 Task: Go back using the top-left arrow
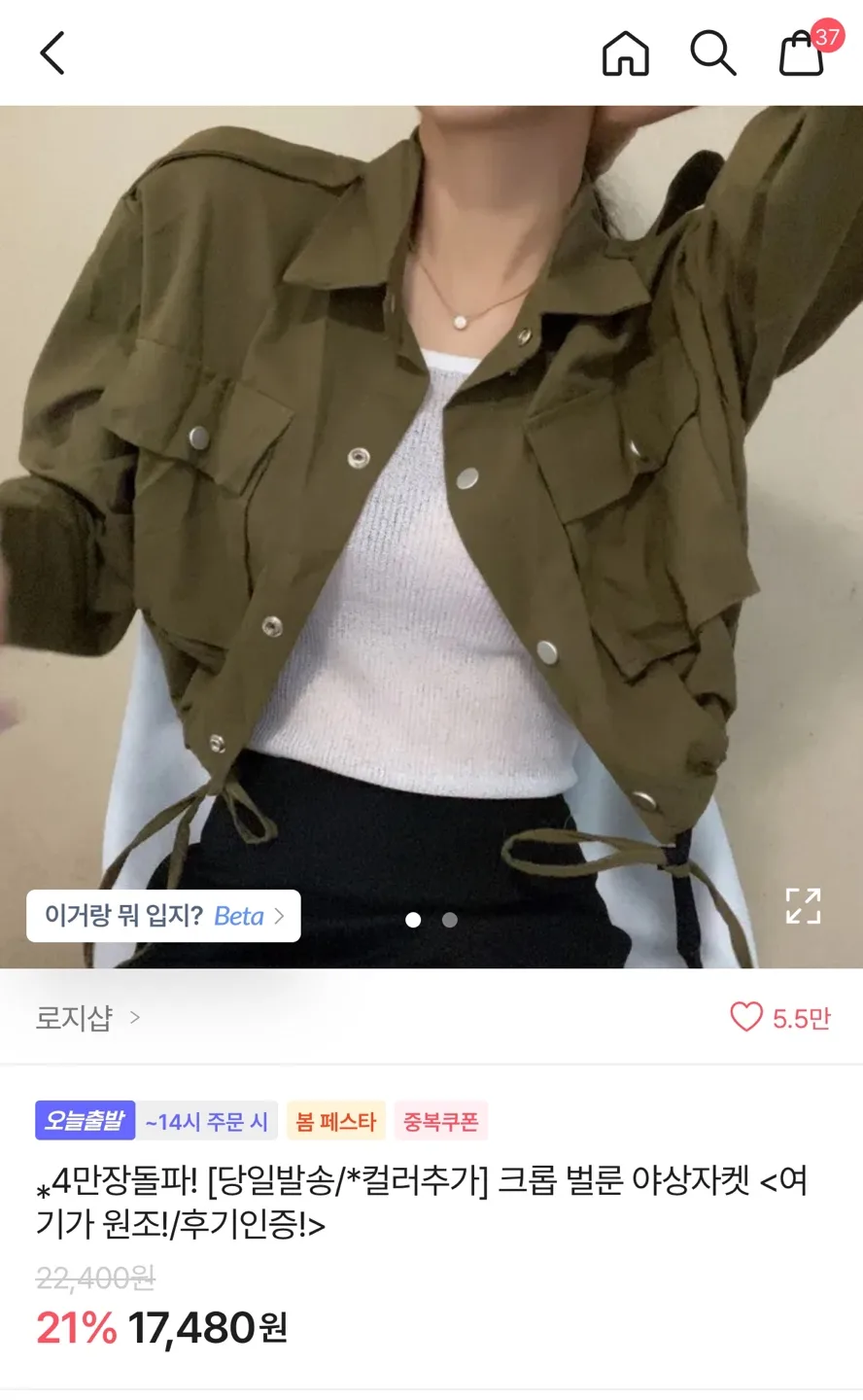[x=52, y=52]
